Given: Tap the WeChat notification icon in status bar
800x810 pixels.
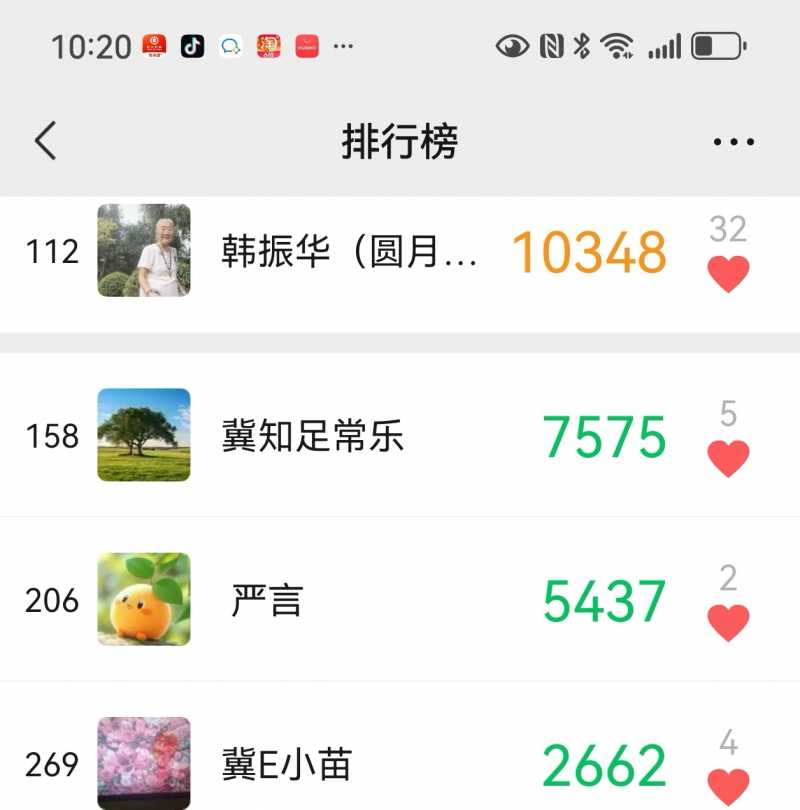Looking at the screenshot, I should tap(230, 45).
